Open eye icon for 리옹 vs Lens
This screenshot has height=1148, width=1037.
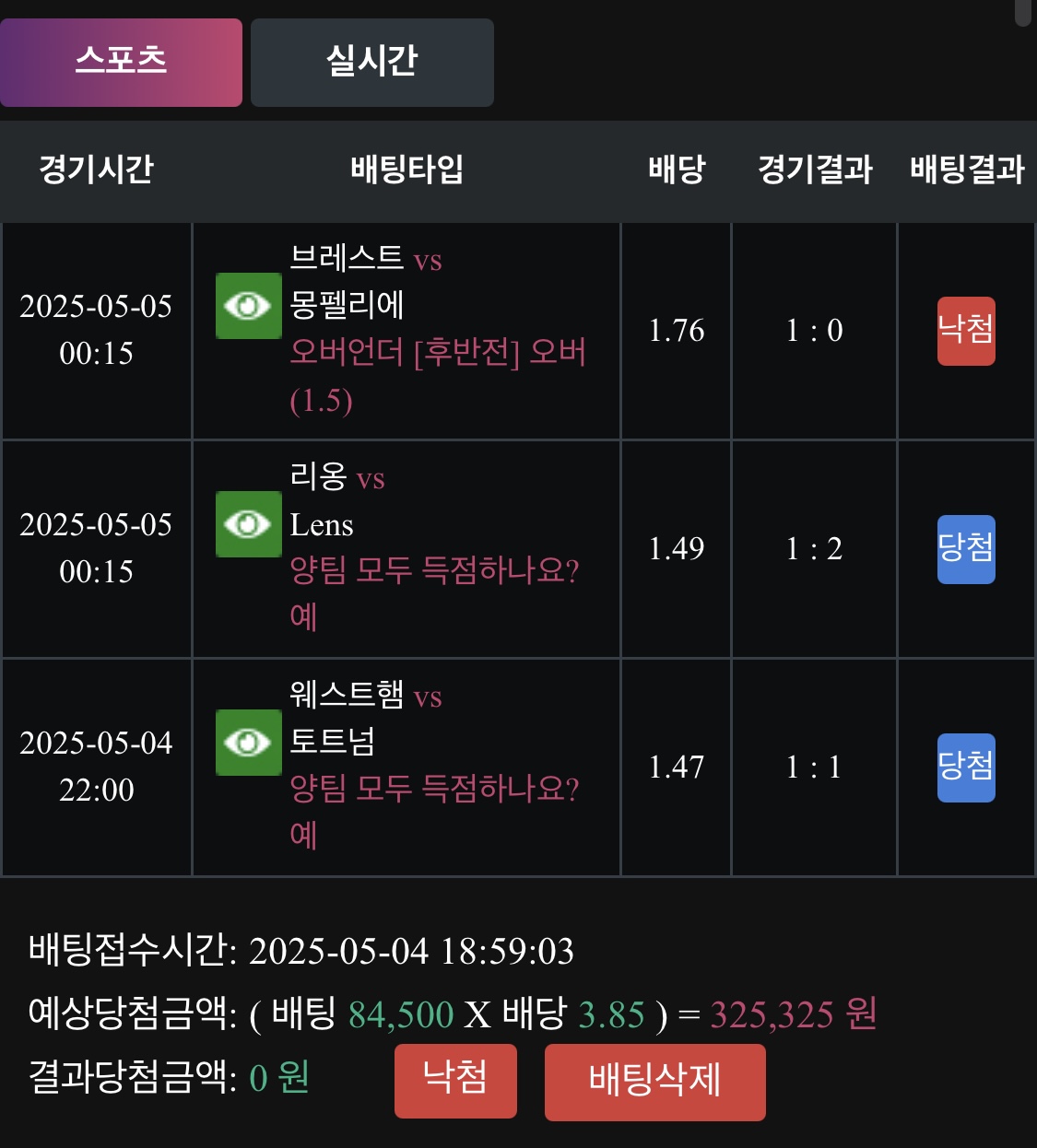[248, 524]
